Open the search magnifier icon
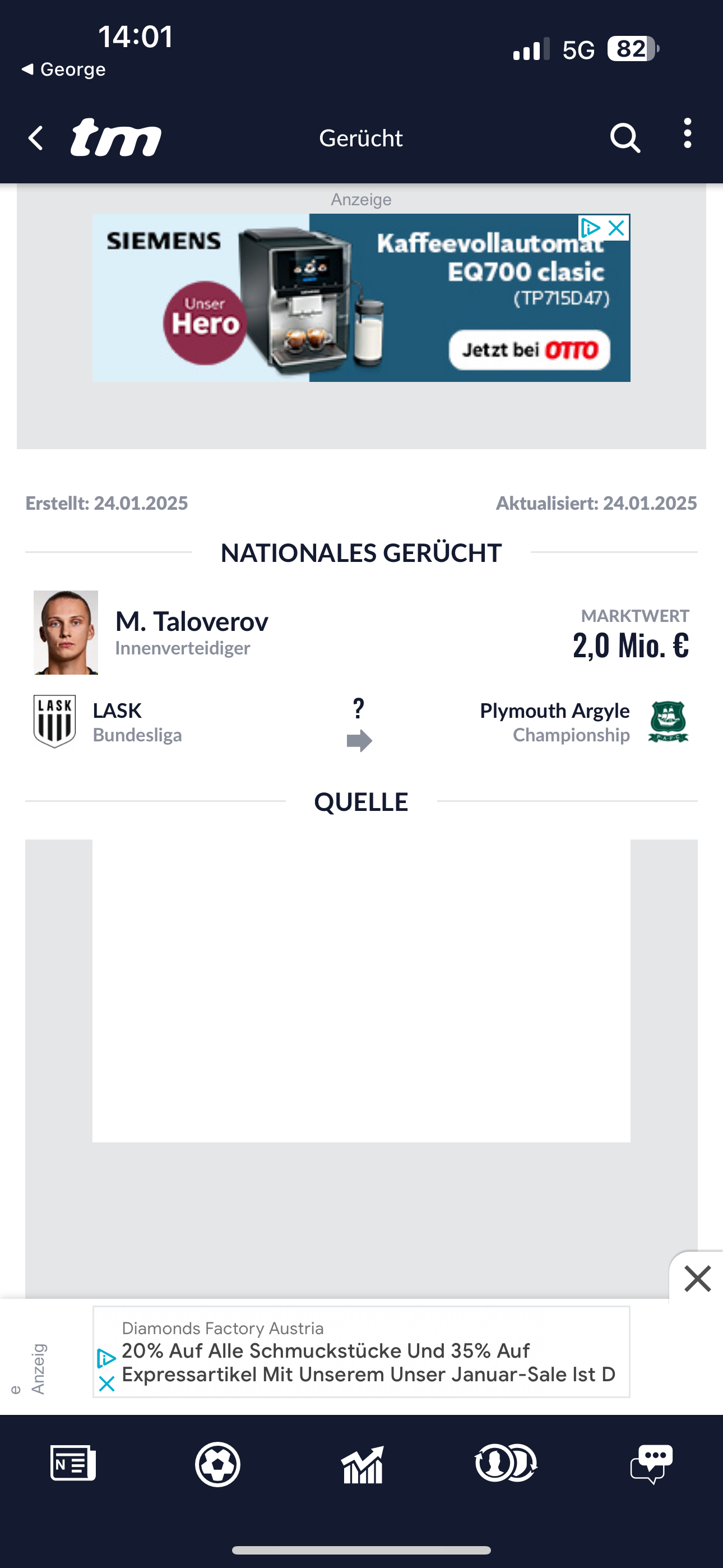Image resolution: width=723 pixels, height=1568 pixels. [x=625, y=137]
